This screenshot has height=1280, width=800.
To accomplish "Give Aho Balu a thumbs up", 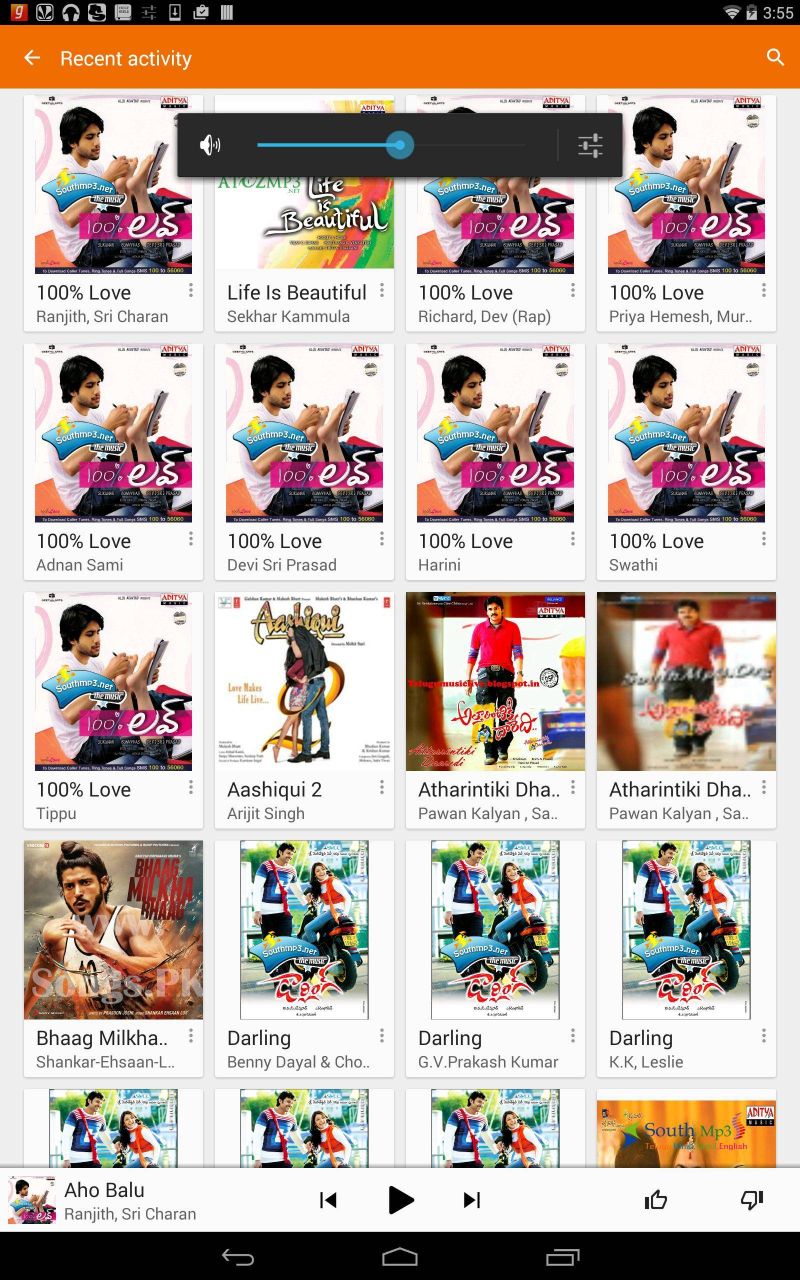I will pyautogui.click(x=656, y=1200).
